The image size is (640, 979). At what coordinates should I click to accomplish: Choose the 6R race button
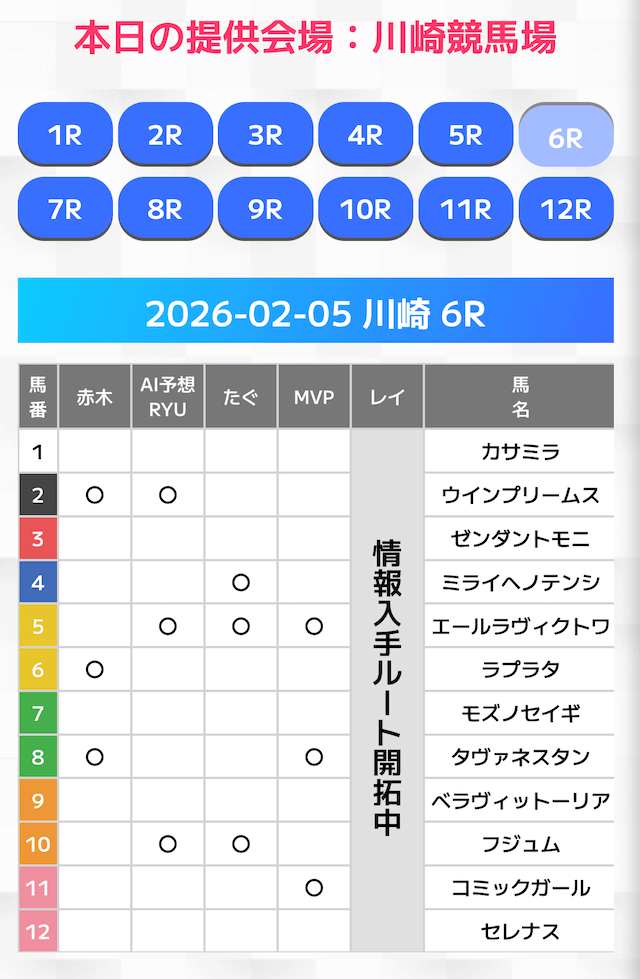(x=566, y=136)
